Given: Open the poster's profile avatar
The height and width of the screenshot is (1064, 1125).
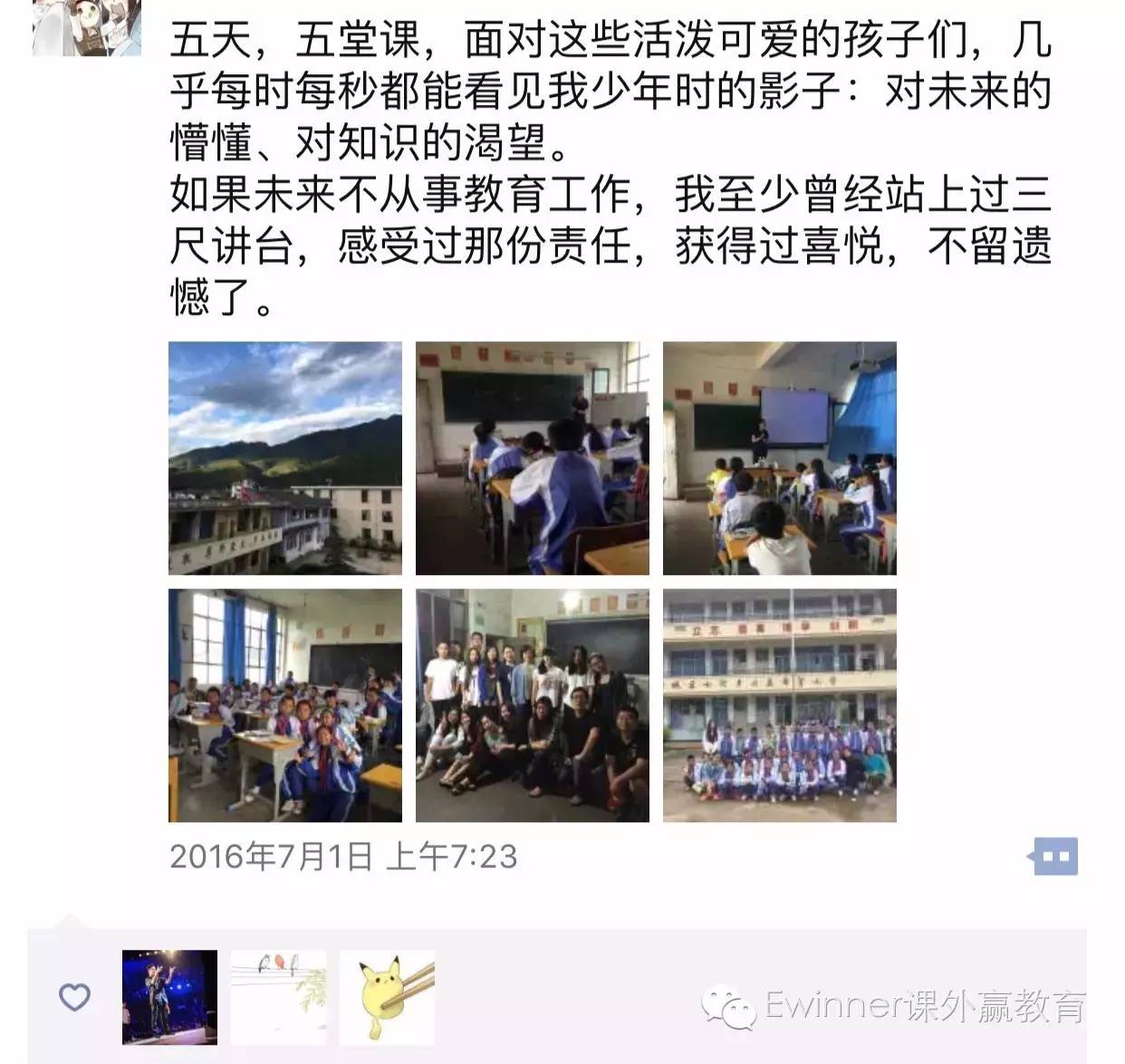Looking at the screenshot, I should coord(86,27).
